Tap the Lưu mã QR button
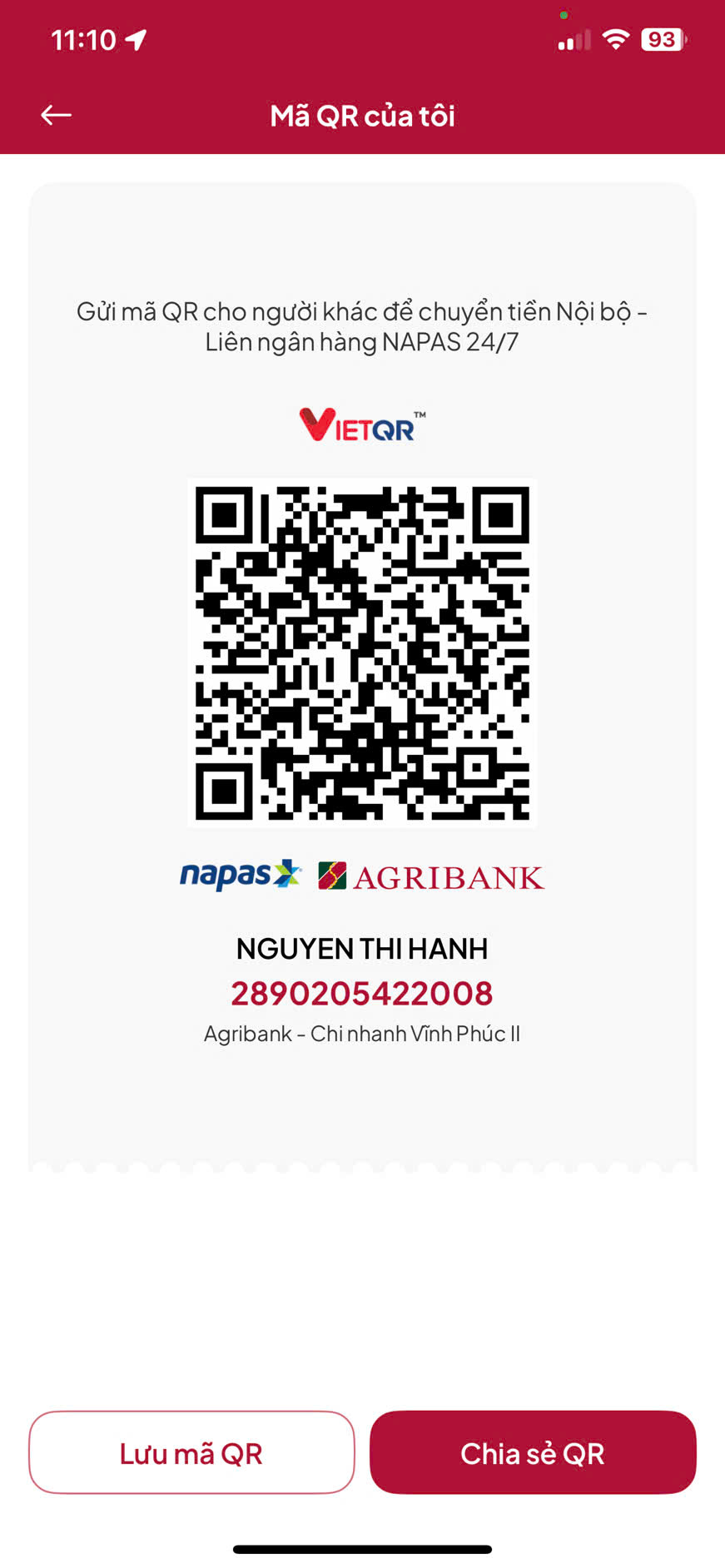Image resolution: width=725 pixels, height=1568 pixels. pyautogui.click(x=191, y=1452)
